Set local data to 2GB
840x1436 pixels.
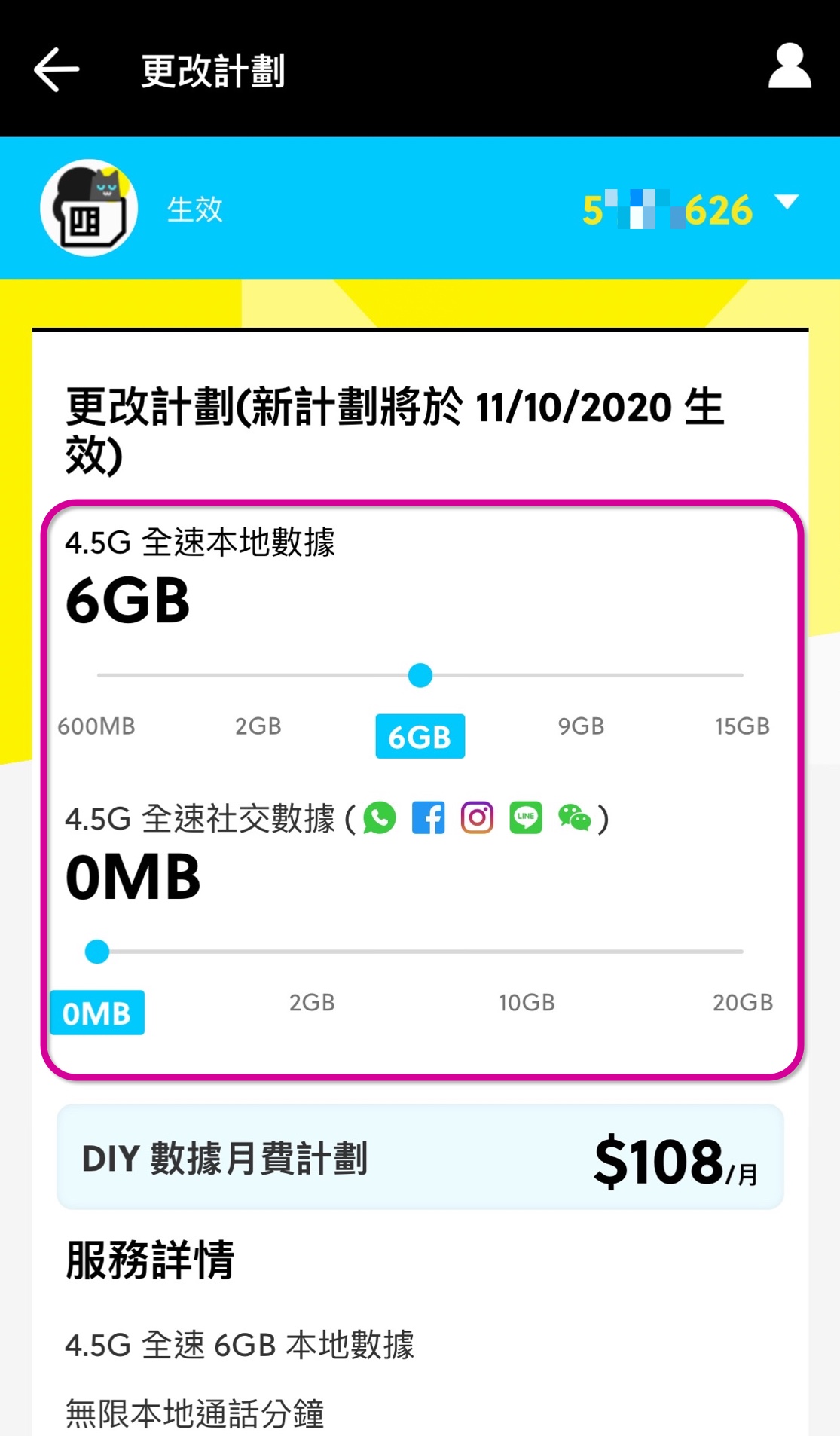[258, 726]
